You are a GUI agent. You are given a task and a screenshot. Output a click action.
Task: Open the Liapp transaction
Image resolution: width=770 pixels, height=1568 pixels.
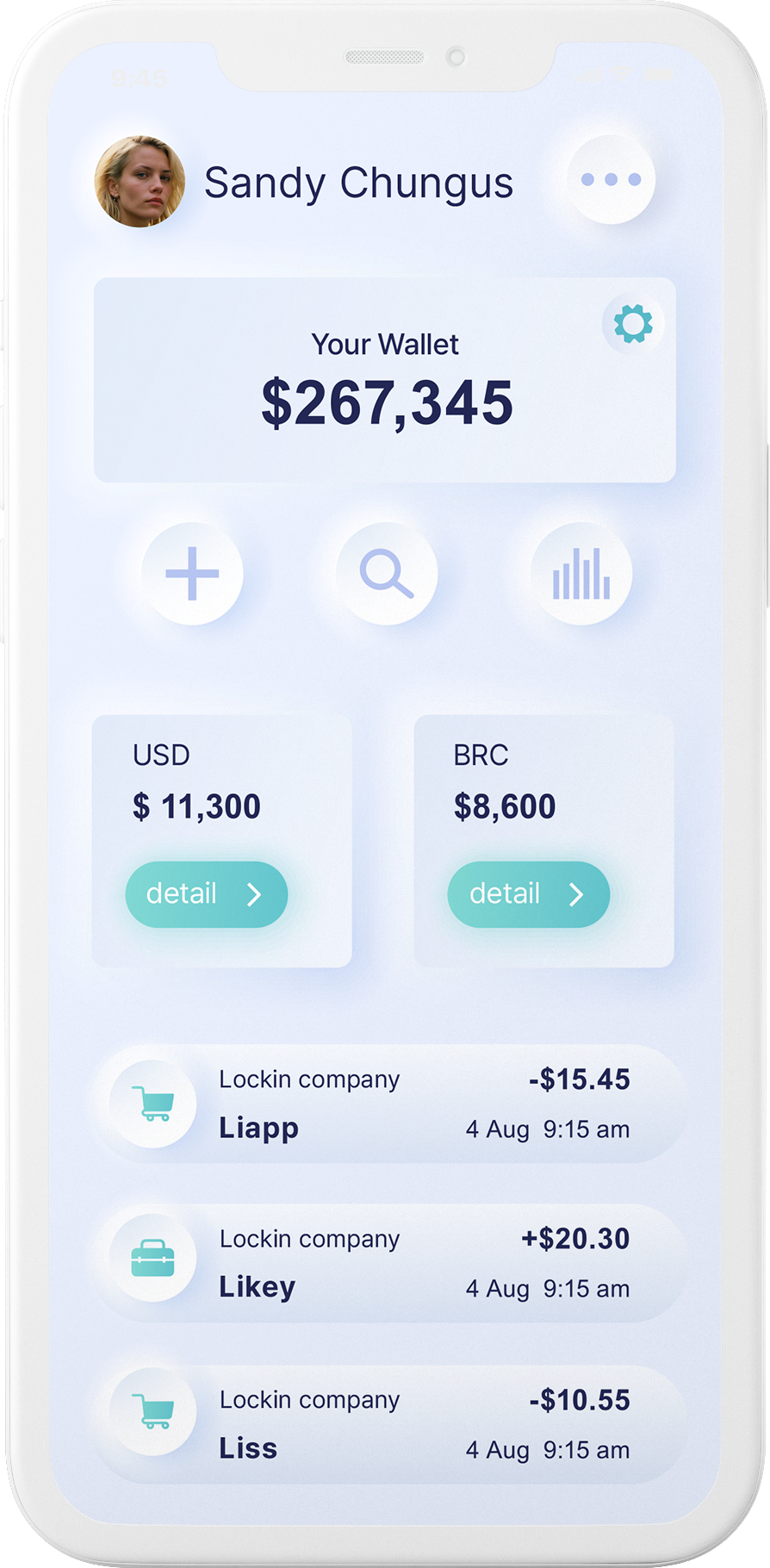tap(389, 1104)
